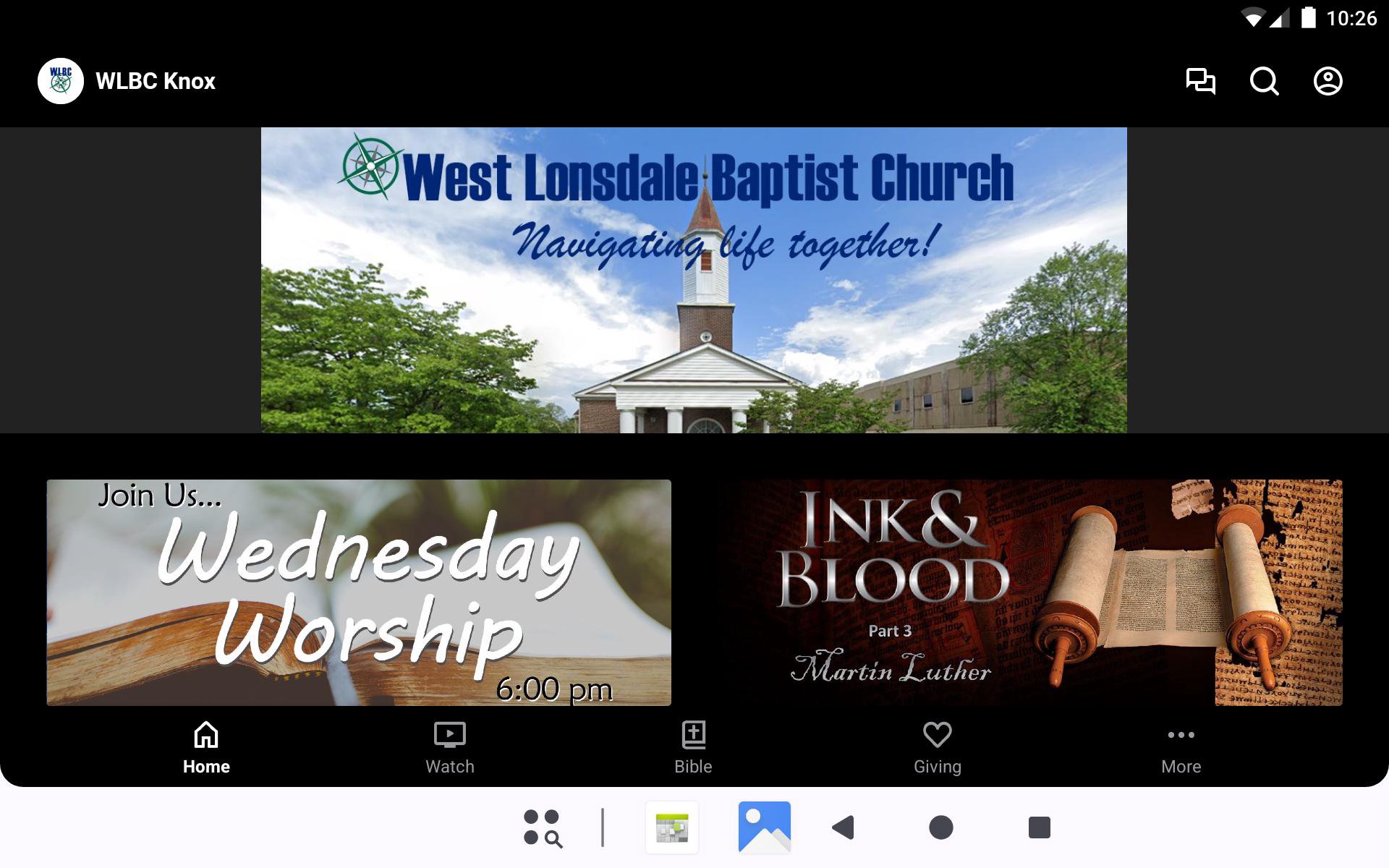
Task: Switch to the Watch tab
Action: pyautogui.click(x=449, y=747)
